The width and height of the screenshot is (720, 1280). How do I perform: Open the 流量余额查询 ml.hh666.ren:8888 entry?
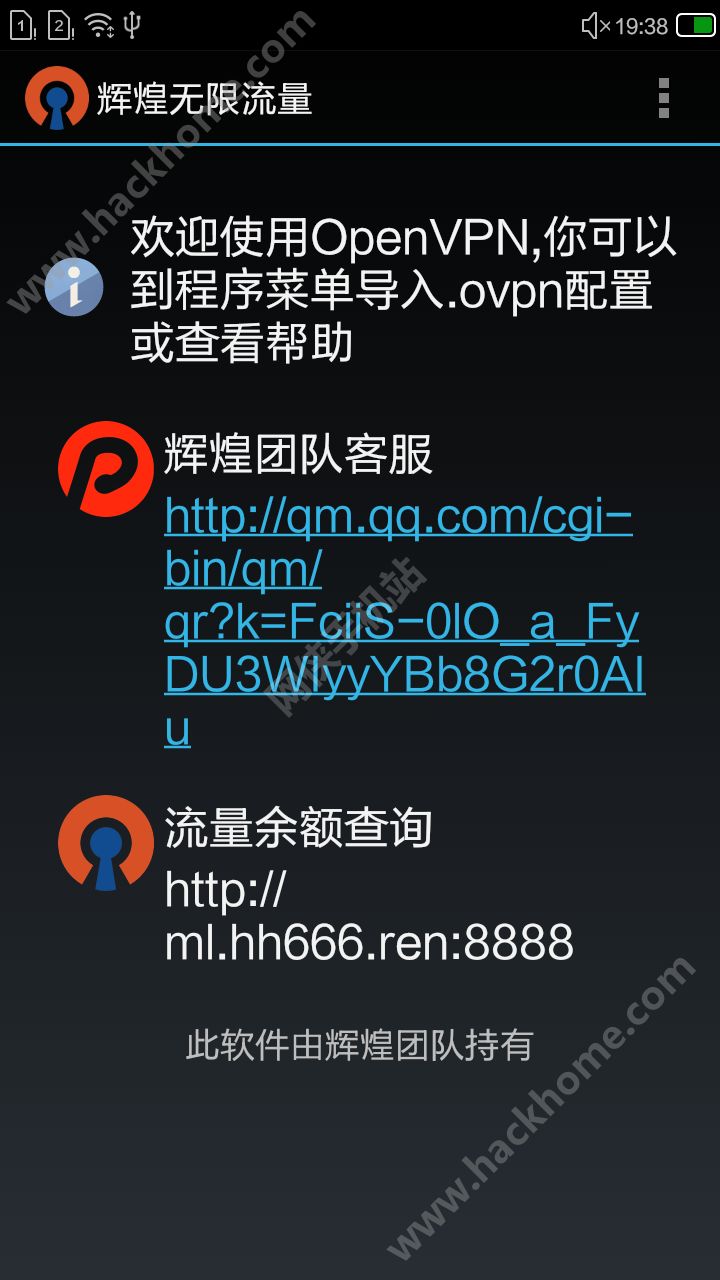368,915
